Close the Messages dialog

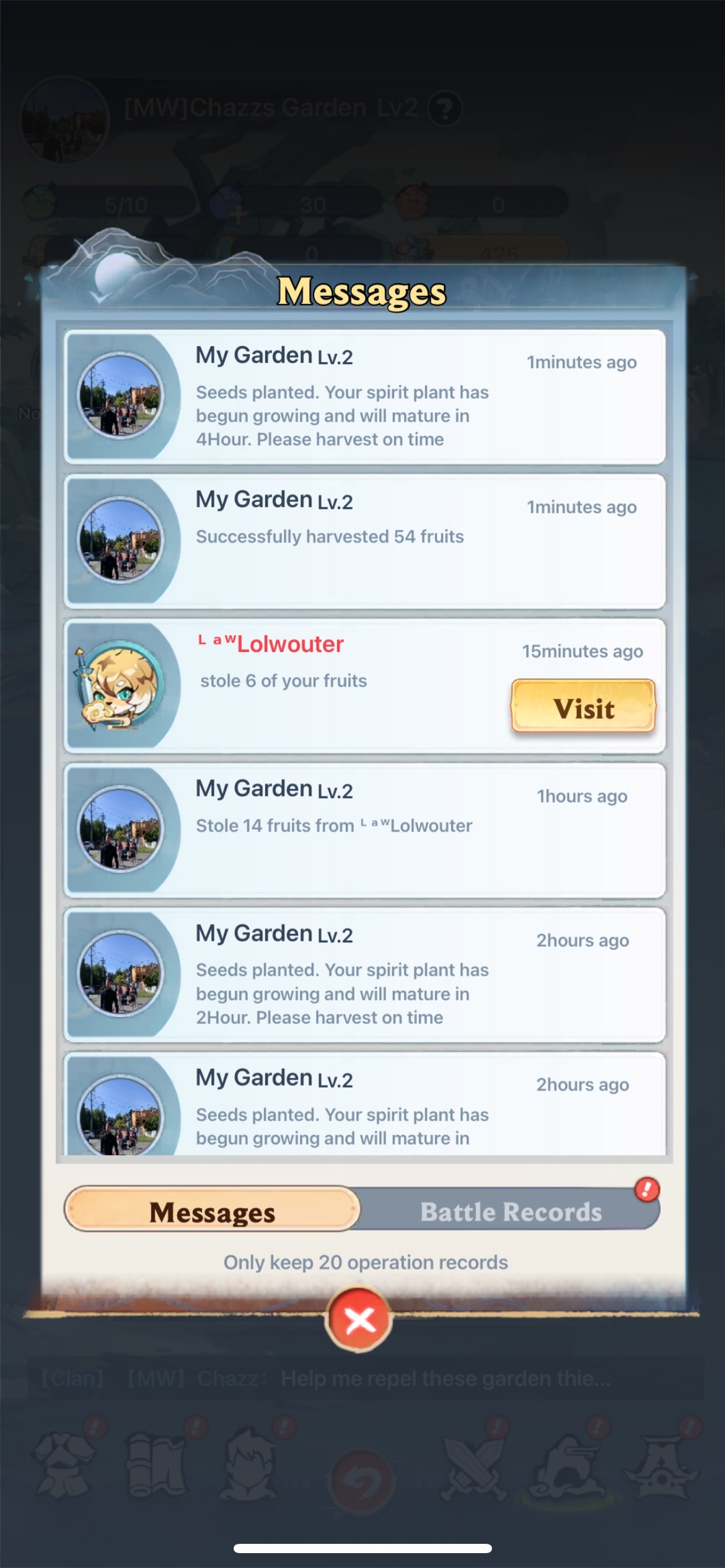pos(359,1319)
